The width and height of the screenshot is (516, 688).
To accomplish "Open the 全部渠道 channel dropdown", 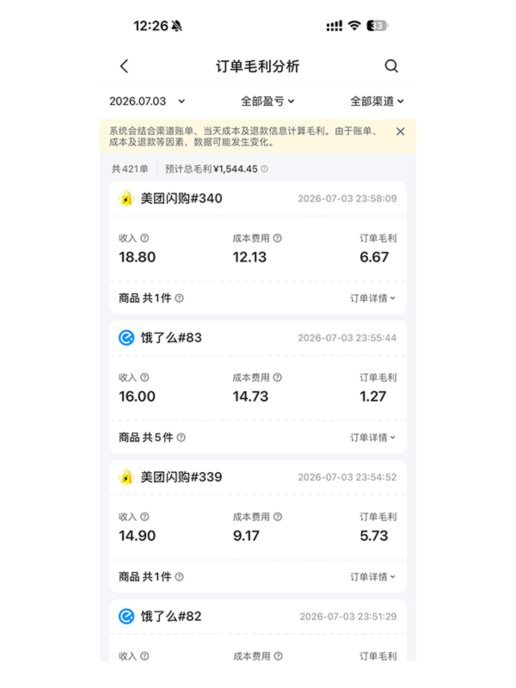I will (377, 101).
